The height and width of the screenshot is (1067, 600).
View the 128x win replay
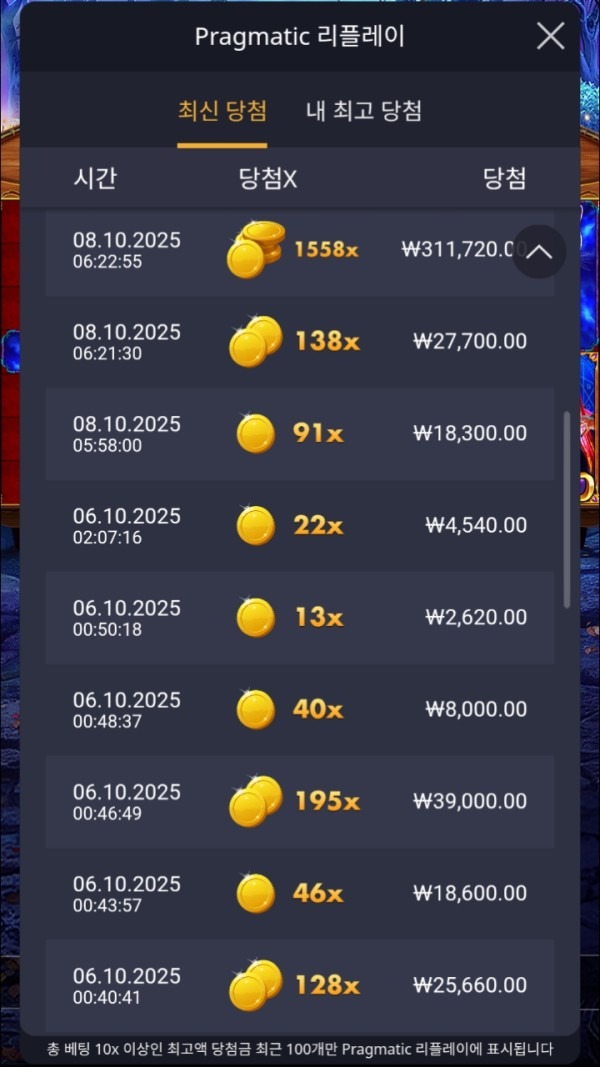click(299, 986)
